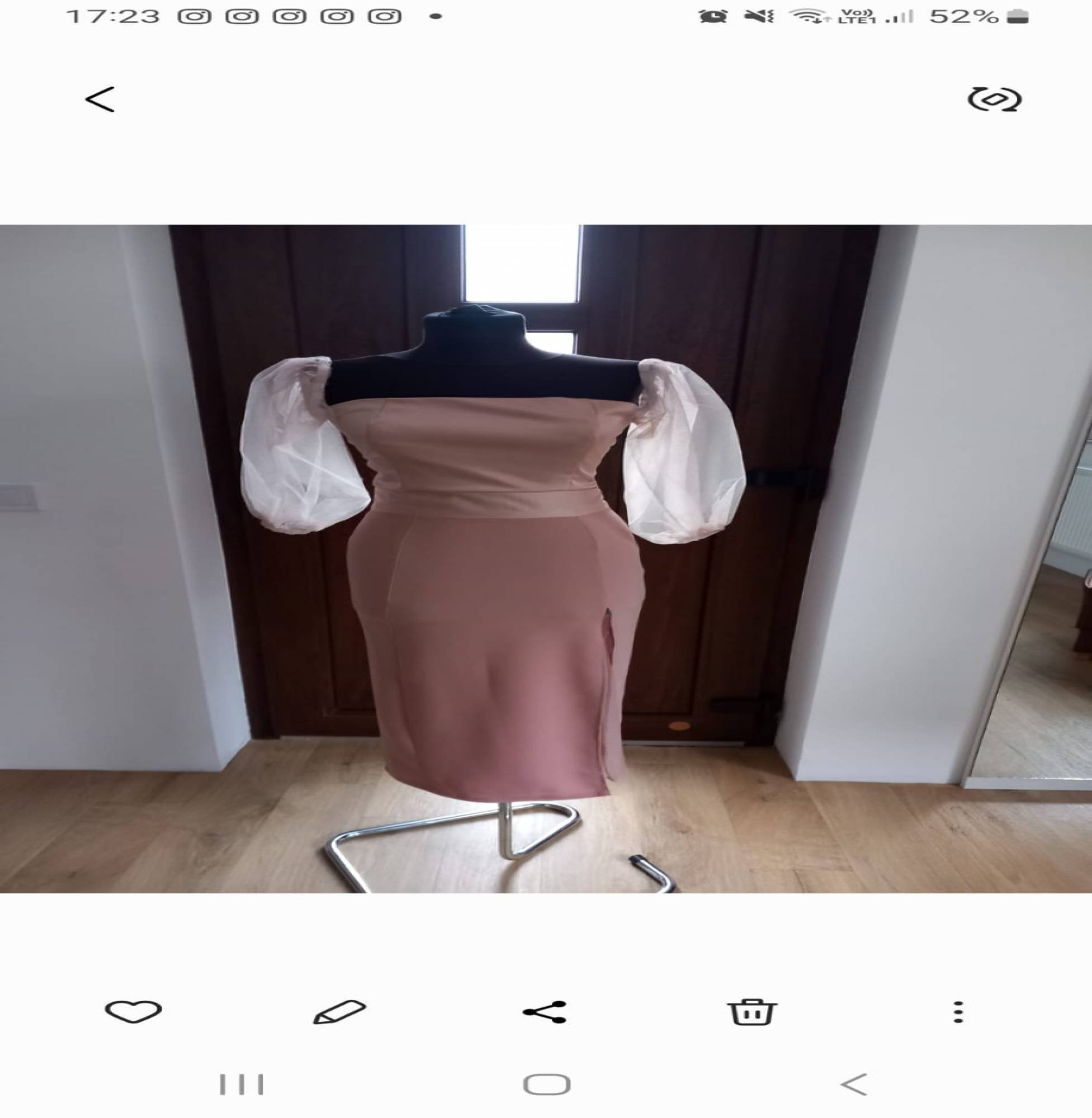Open the more options menu
1092x1118 pixels.
(x=958, y=1012)
